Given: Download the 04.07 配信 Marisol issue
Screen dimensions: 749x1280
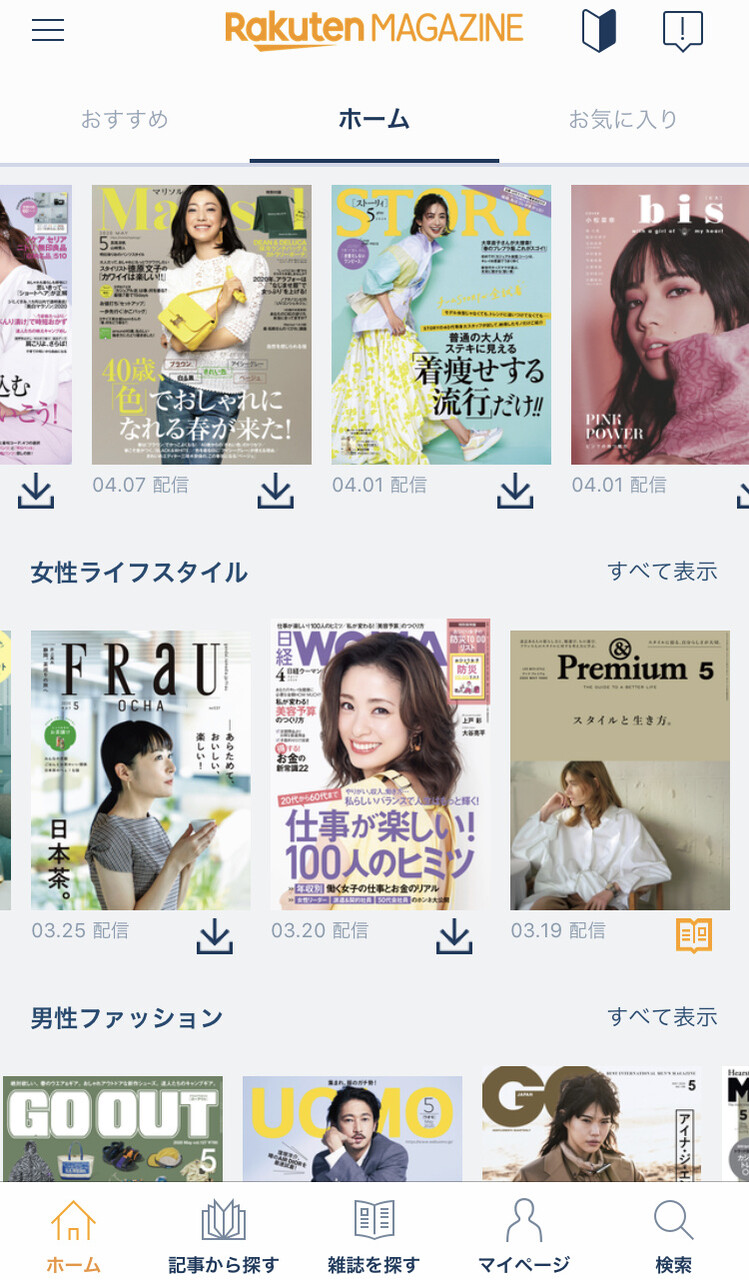Looking at the screenshot, I should tap(276, 489).
